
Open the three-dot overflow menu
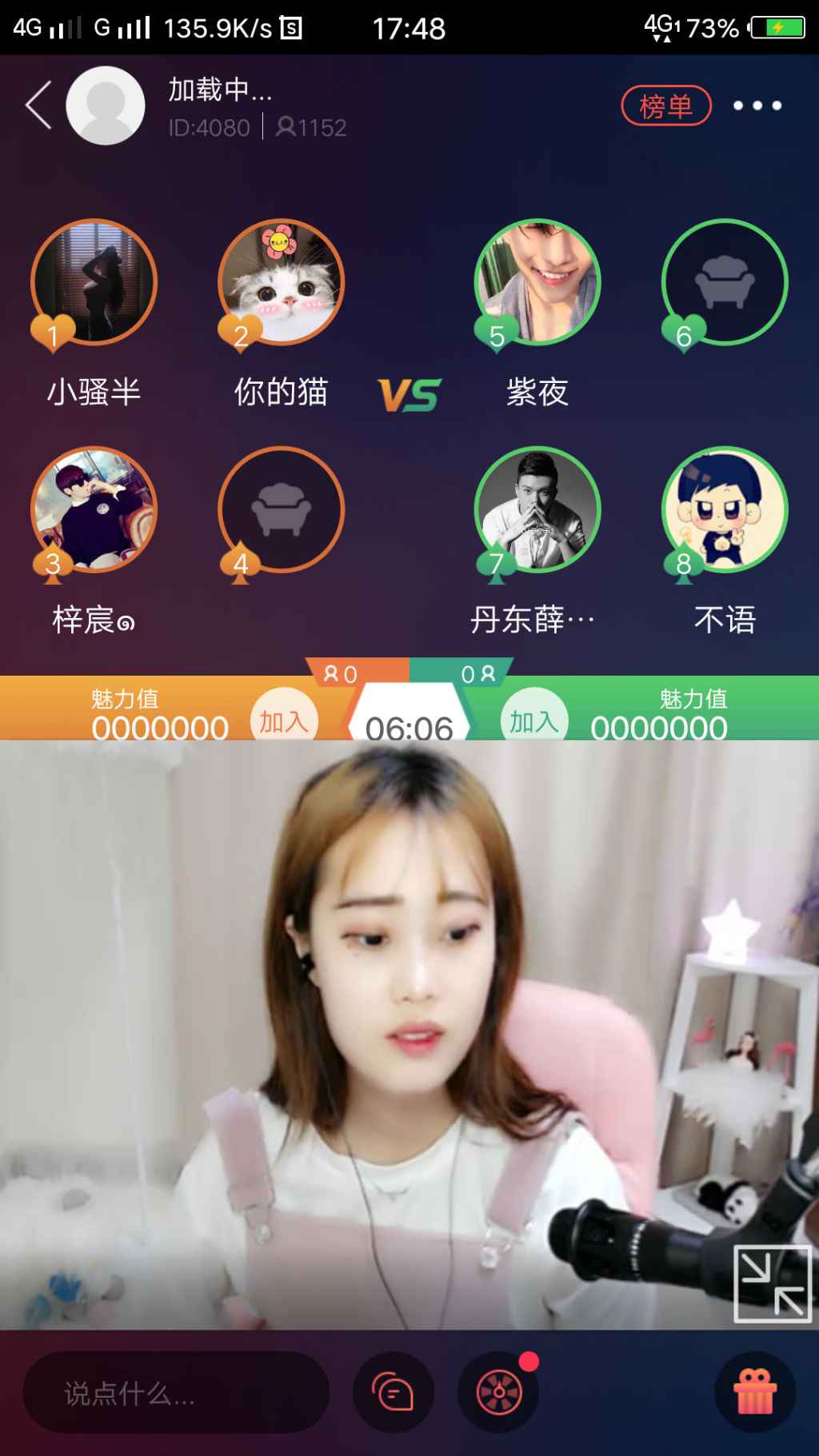(757, 106)
